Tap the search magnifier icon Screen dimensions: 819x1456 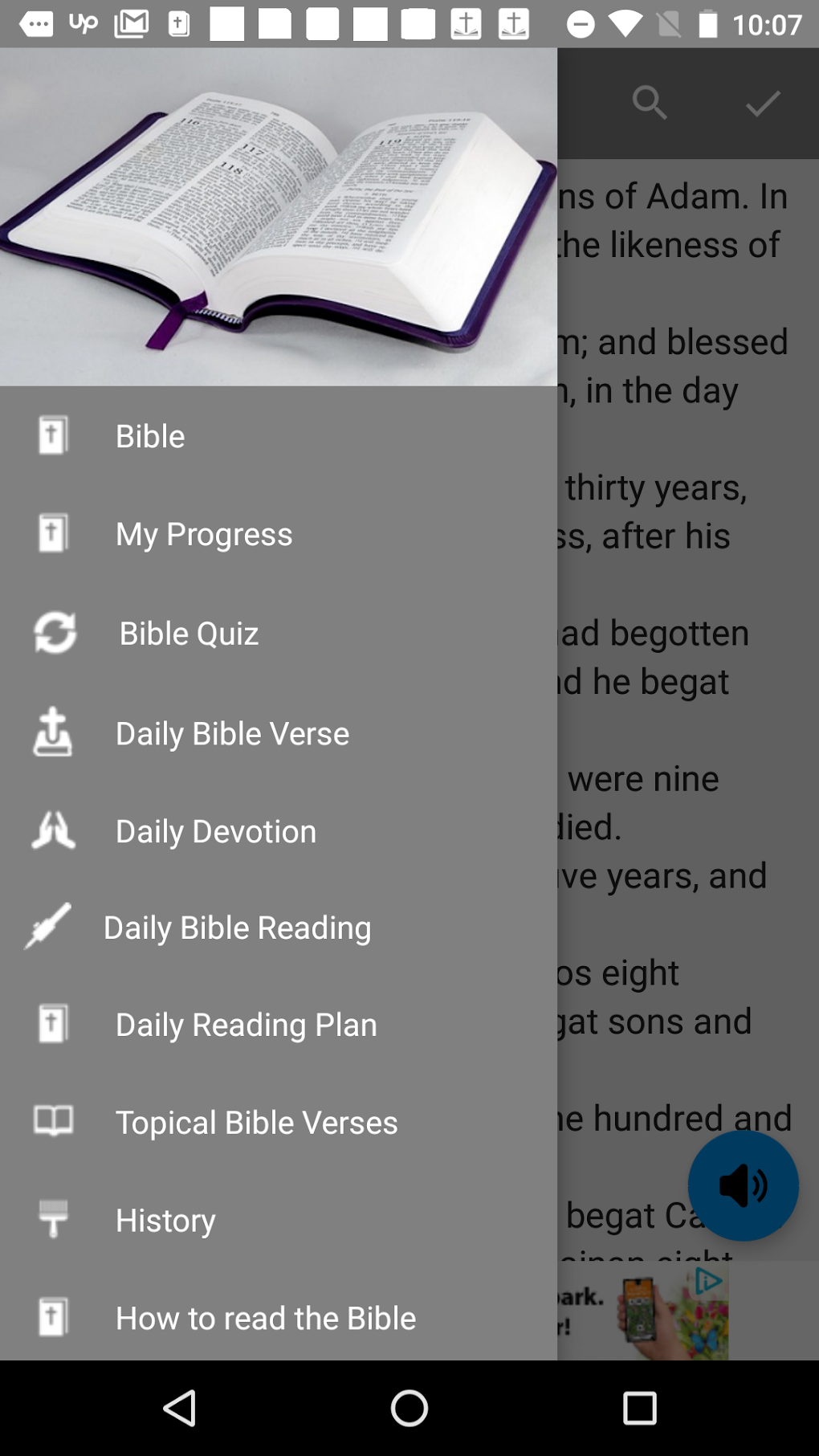point(649,103)
